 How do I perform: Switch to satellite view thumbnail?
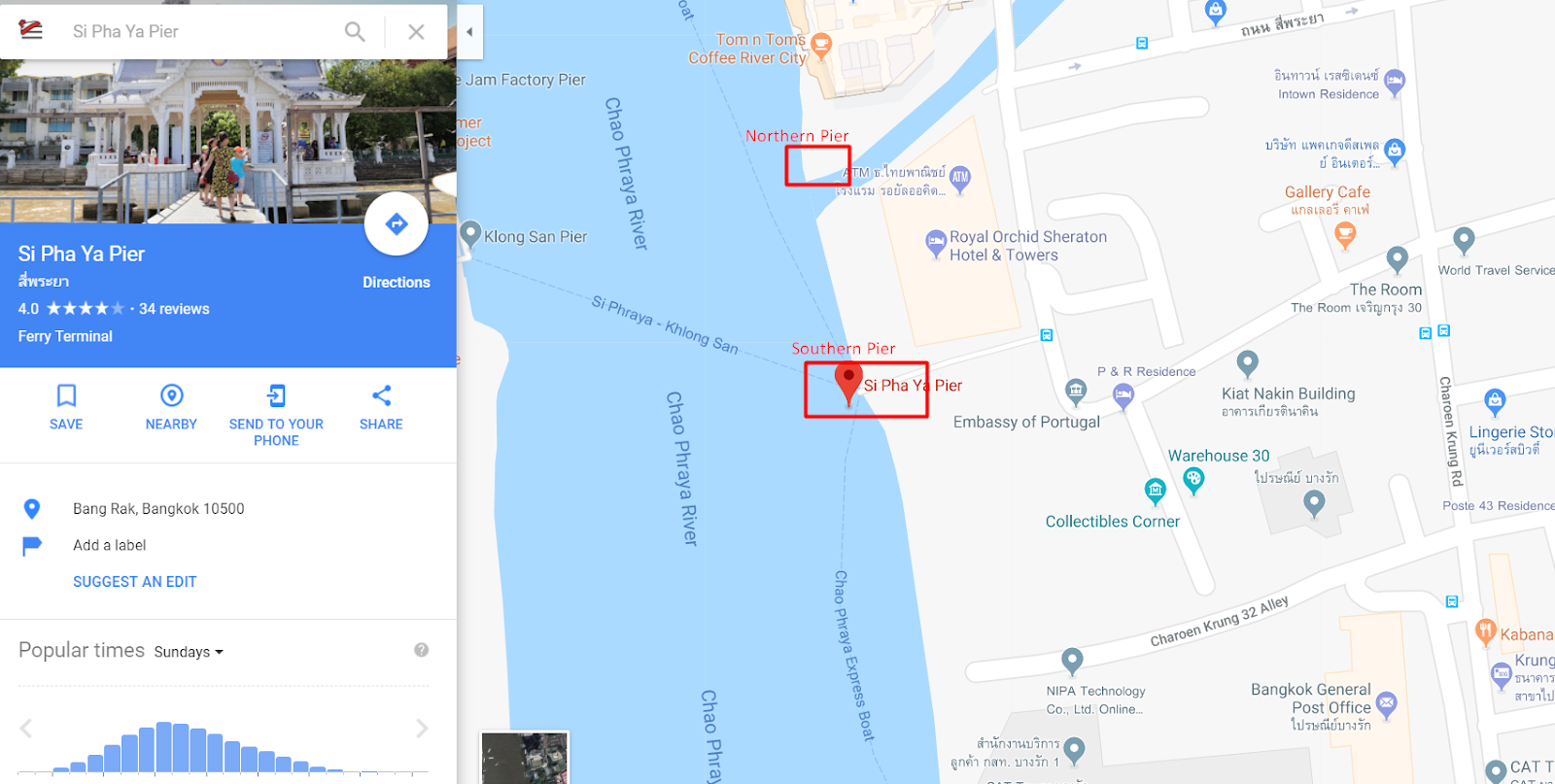(x=525, y=758)
